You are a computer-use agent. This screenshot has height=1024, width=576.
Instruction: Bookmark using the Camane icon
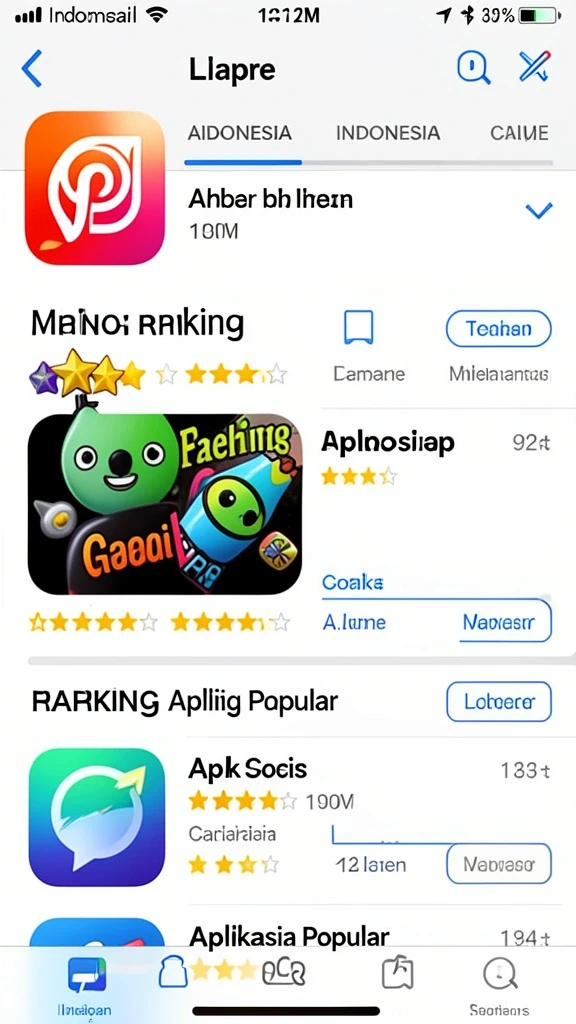coord(359,327)
